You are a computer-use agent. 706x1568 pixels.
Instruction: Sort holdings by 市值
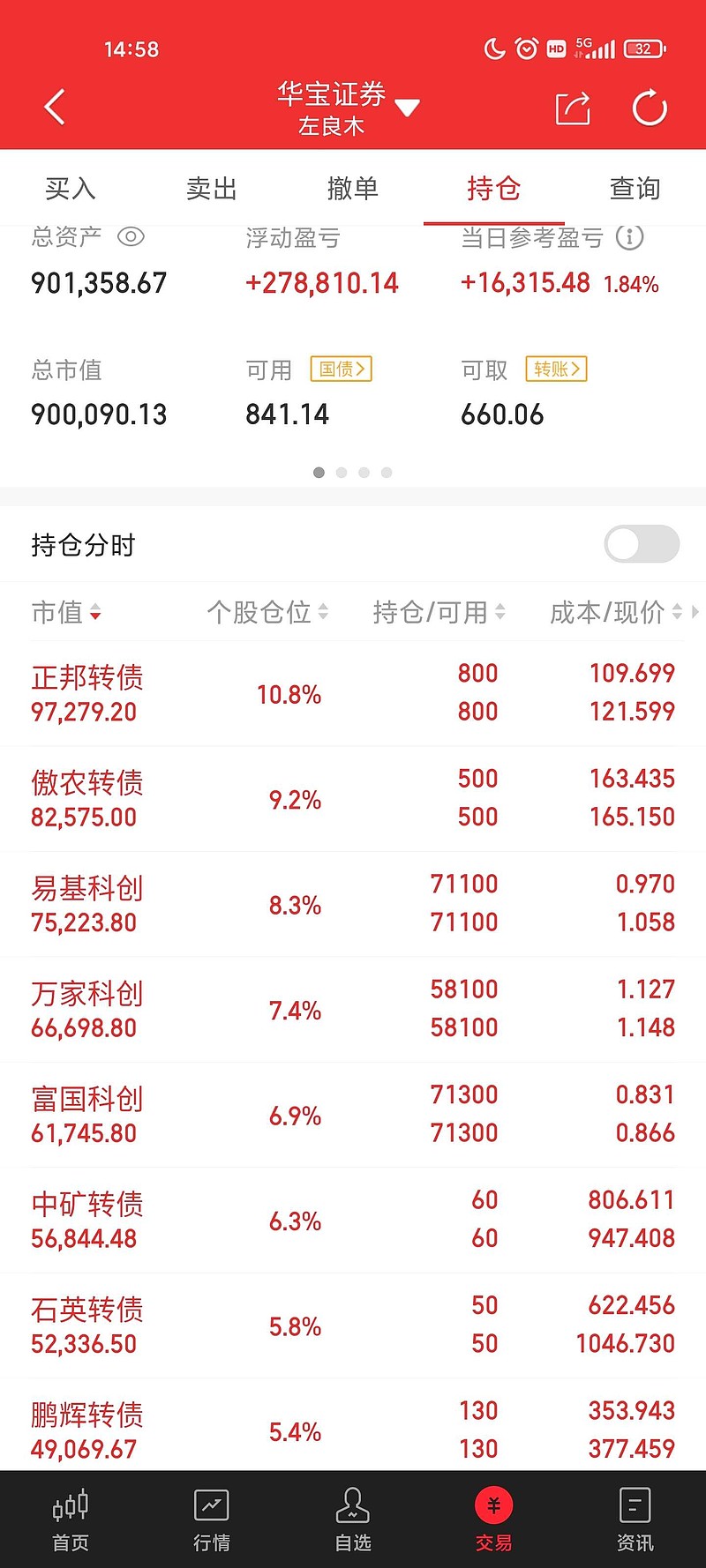[66, 612]
